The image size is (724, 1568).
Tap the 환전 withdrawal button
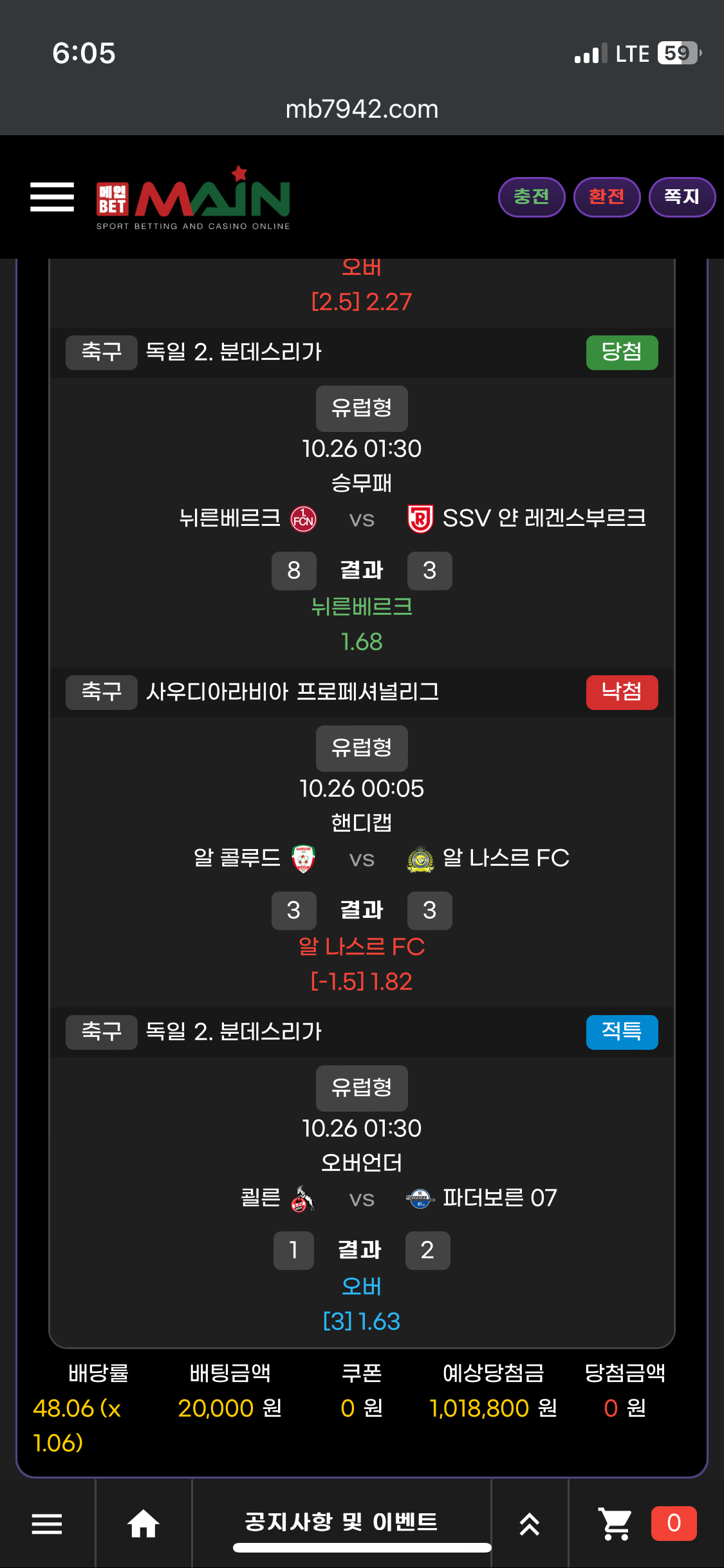point(606,196)
